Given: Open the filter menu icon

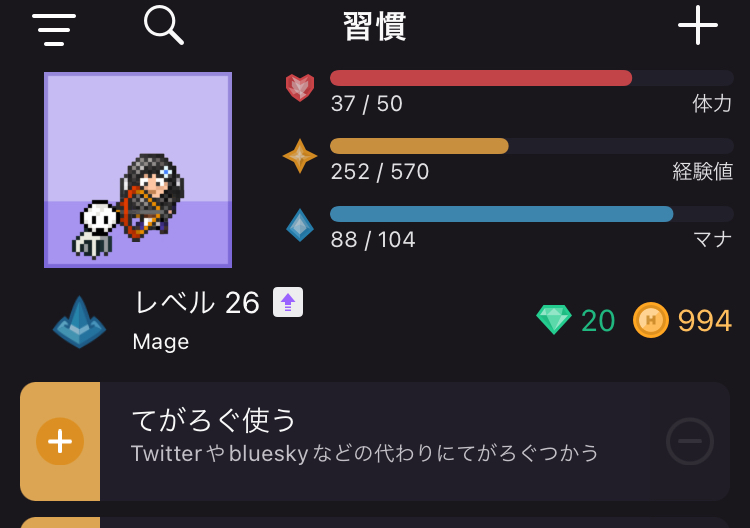Looking at the screenshot, I should tap(53, 29).
